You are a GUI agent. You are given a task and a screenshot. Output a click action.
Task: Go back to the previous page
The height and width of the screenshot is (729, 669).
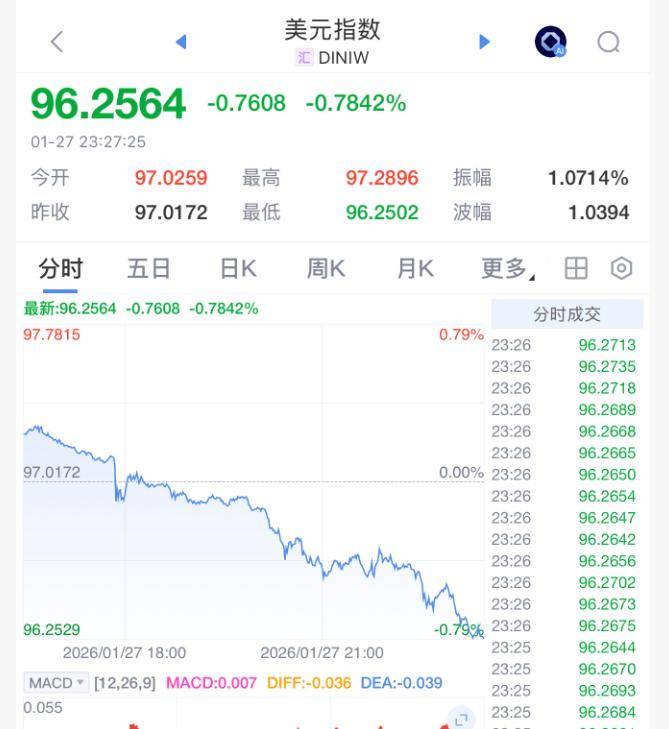click(x=57, y=41)
